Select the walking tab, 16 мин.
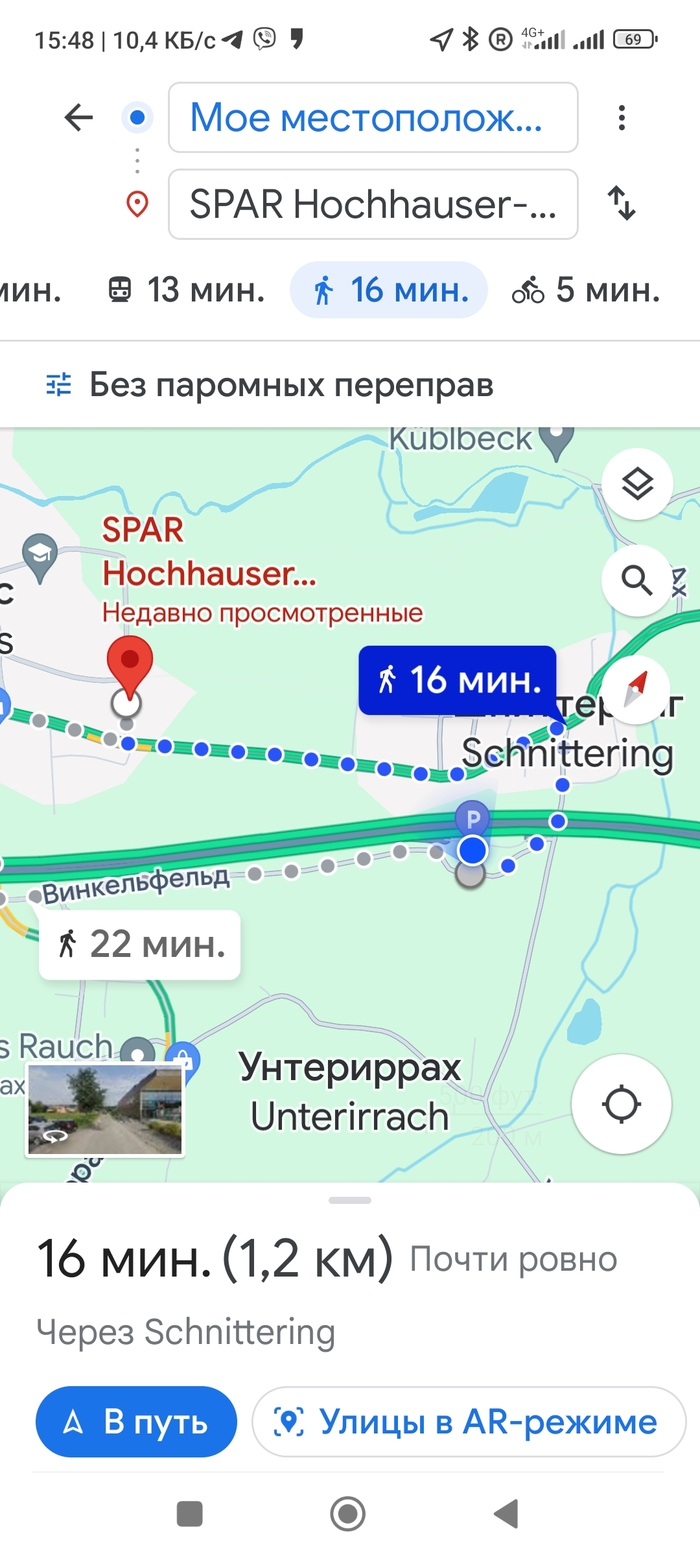700x1556 pixels. coord(389,290)
